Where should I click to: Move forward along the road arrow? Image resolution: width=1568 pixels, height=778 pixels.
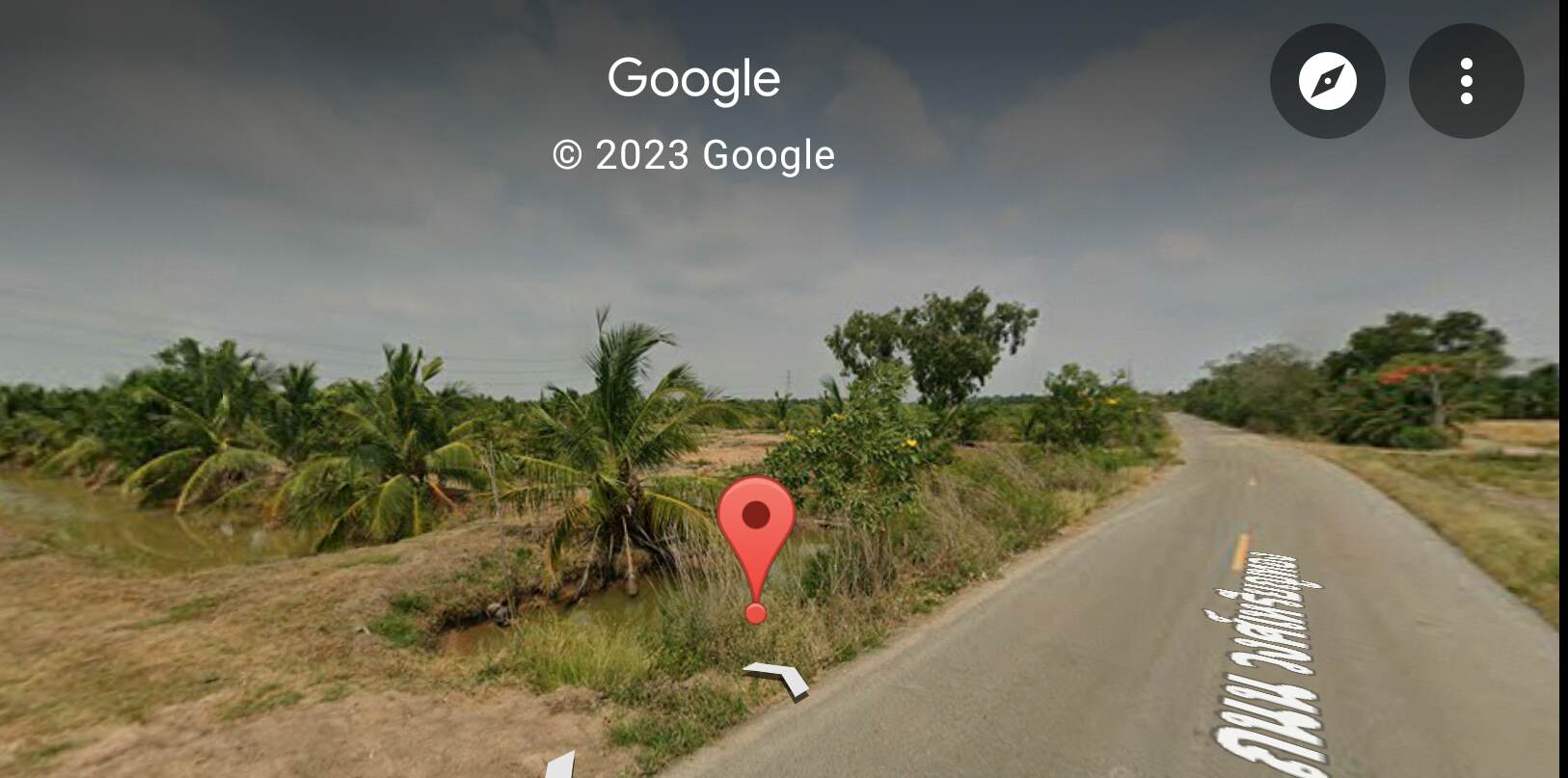779,678
